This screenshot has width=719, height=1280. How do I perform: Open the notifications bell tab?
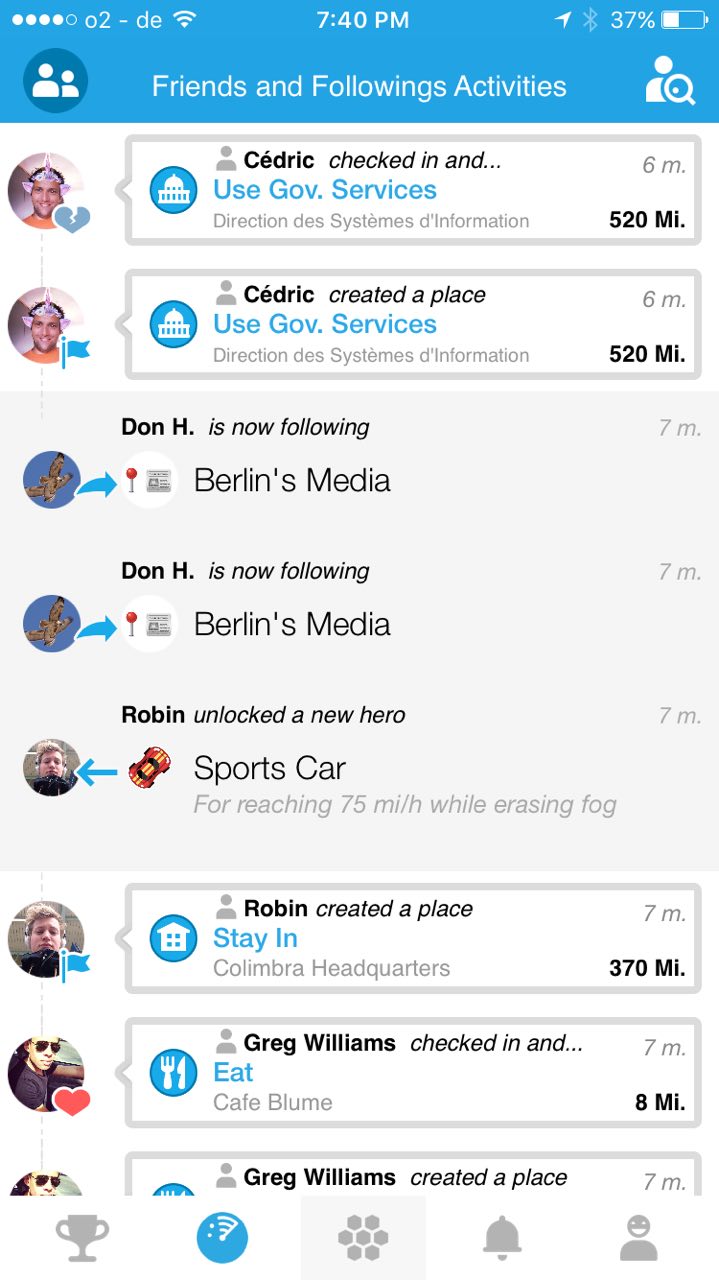click(502, 1238)
